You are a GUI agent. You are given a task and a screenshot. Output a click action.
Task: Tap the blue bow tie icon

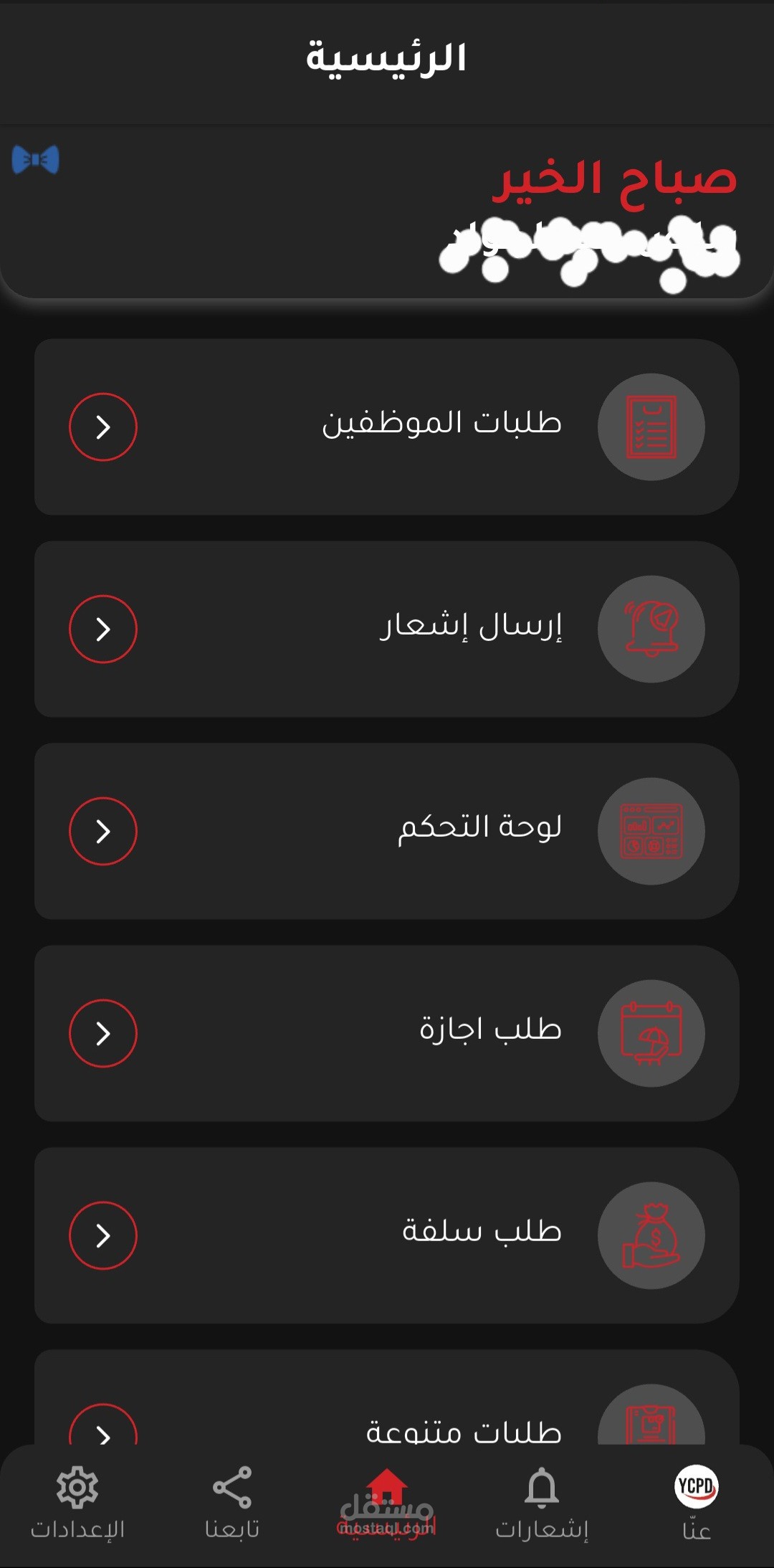(x=36, y=159)
